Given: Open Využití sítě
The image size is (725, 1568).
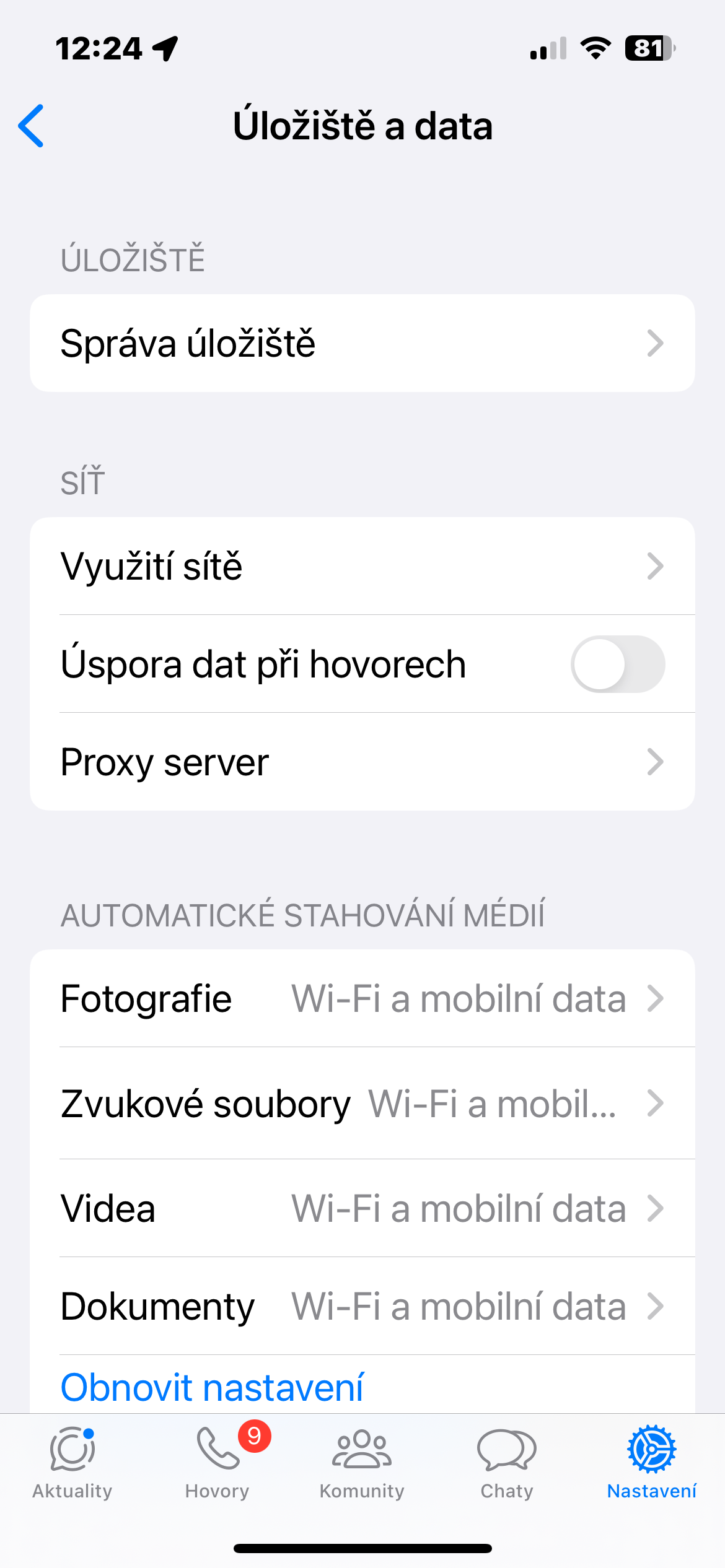Looking at the screenshot, I should click(362, 566).
